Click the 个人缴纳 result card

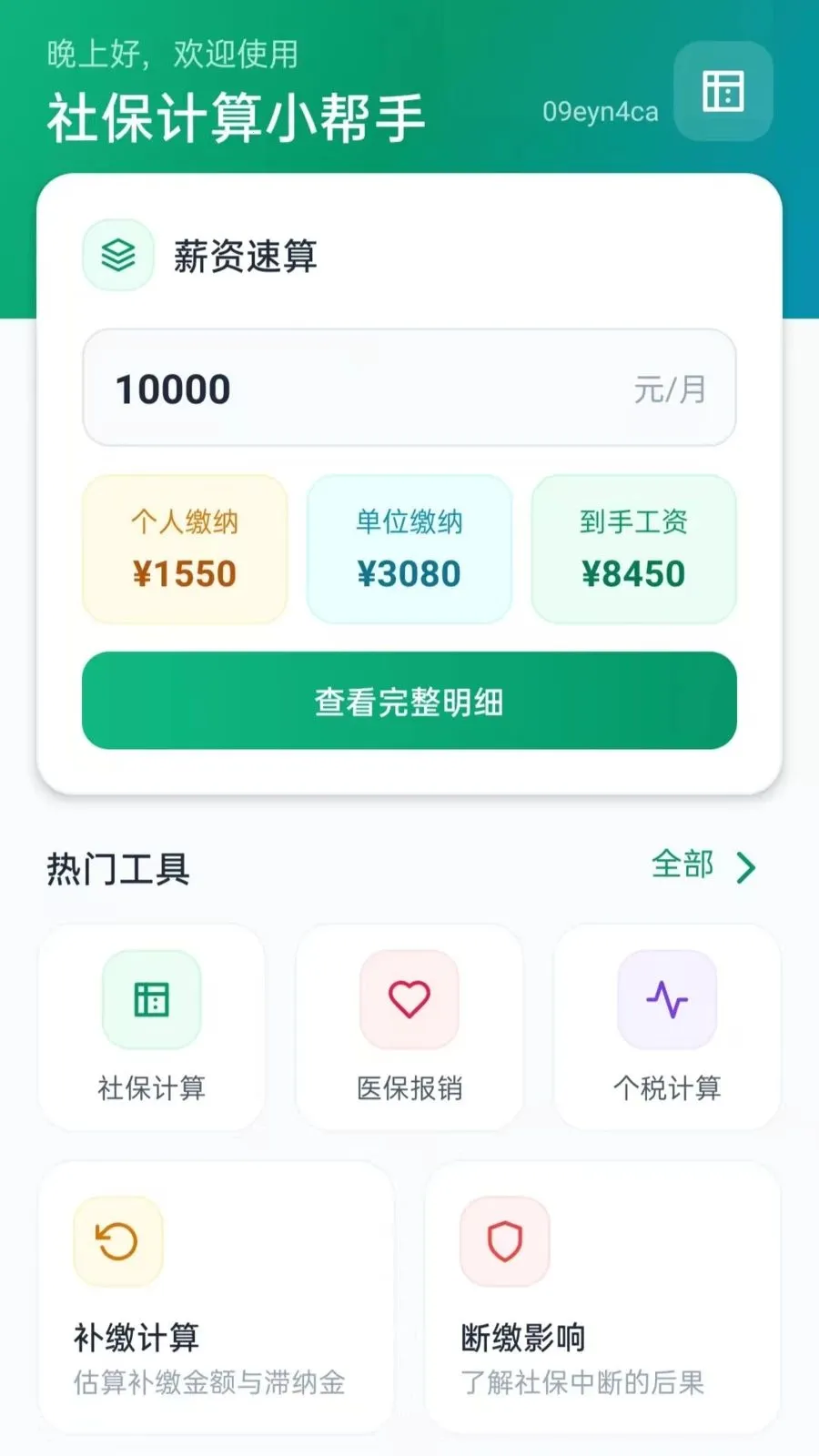[x=184, y=549]
